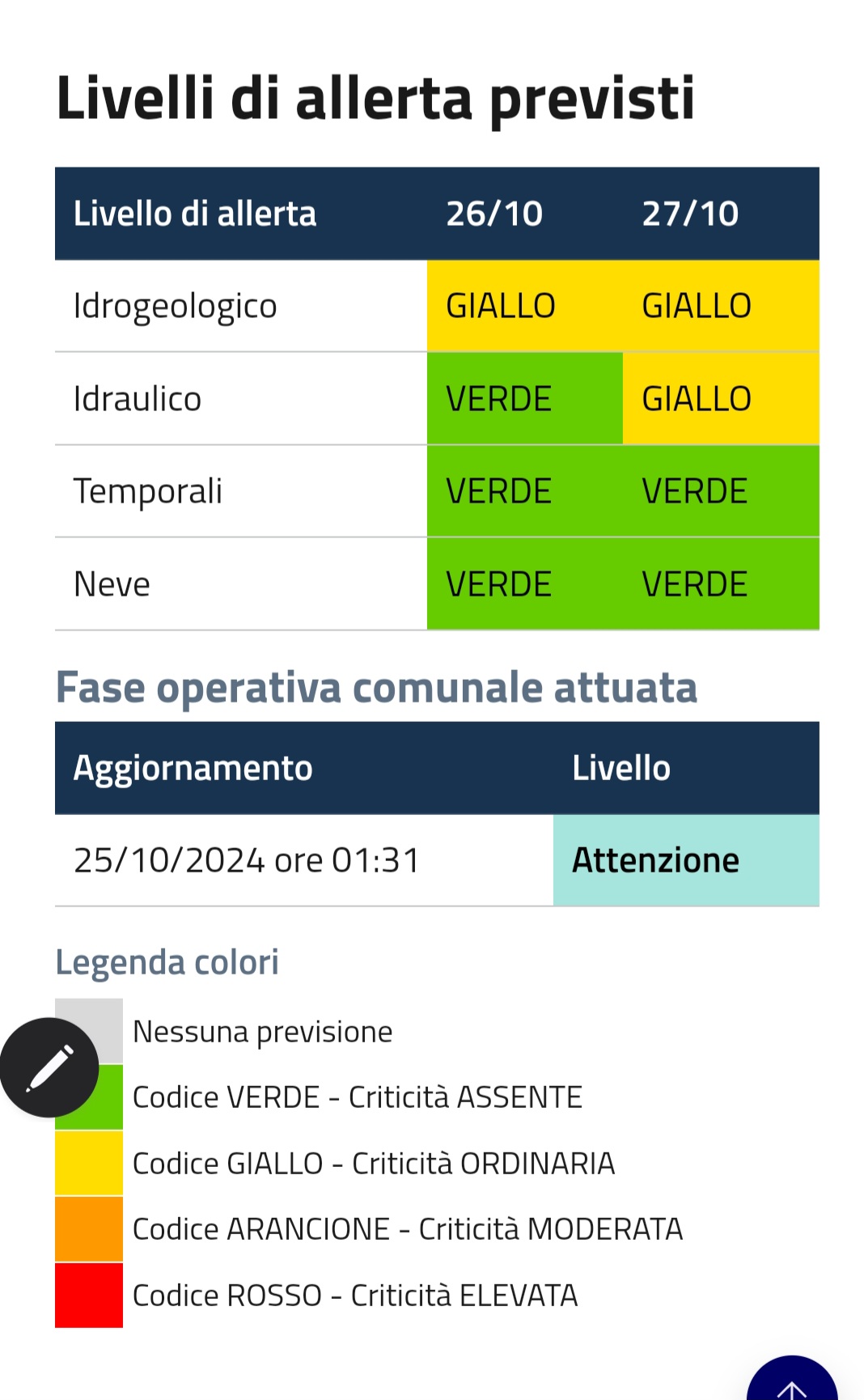Viewport: 864px width, 1400px height.
Task: Tap the floating pencil edit button
Action: 49,1067
